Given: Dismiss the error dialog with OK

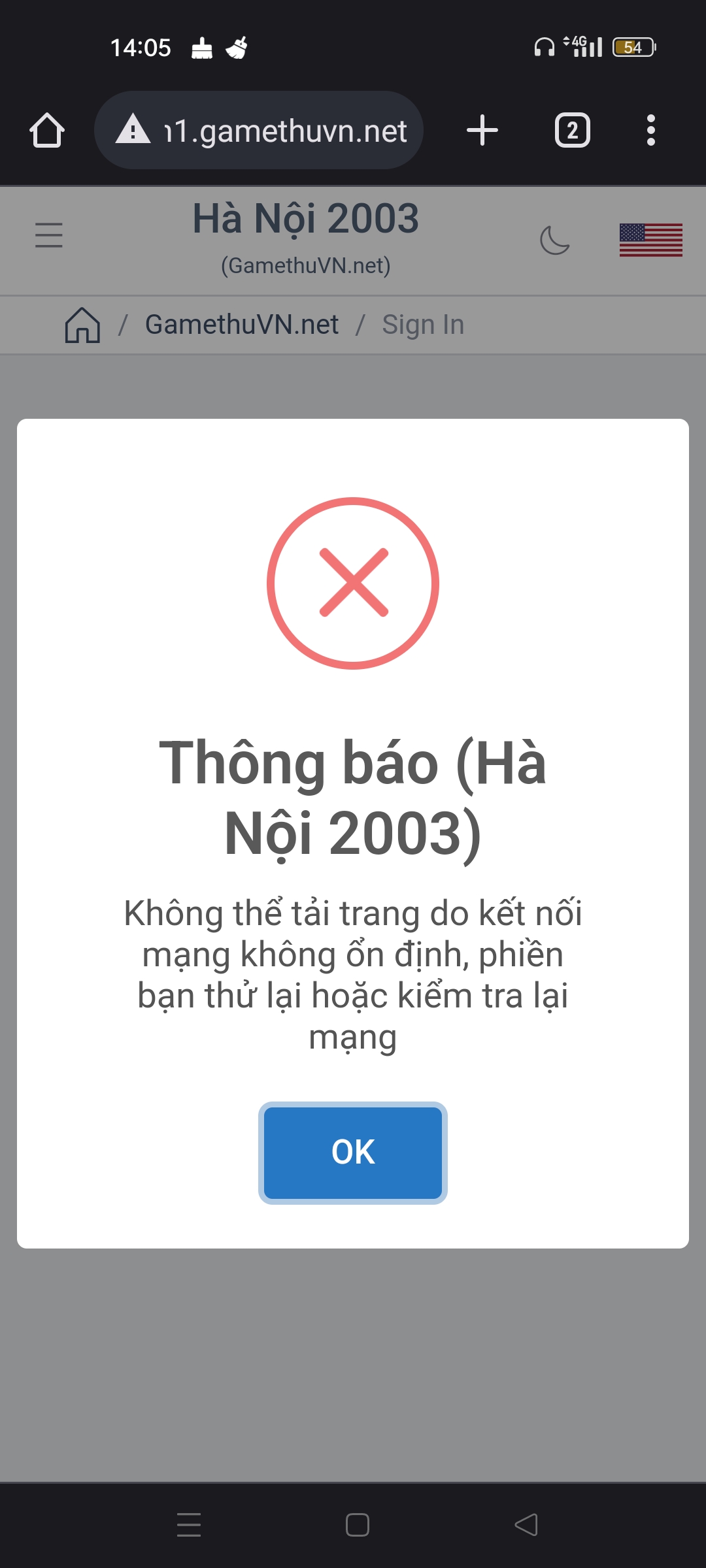Looking at the screenshot, I should pos(353,1152).
